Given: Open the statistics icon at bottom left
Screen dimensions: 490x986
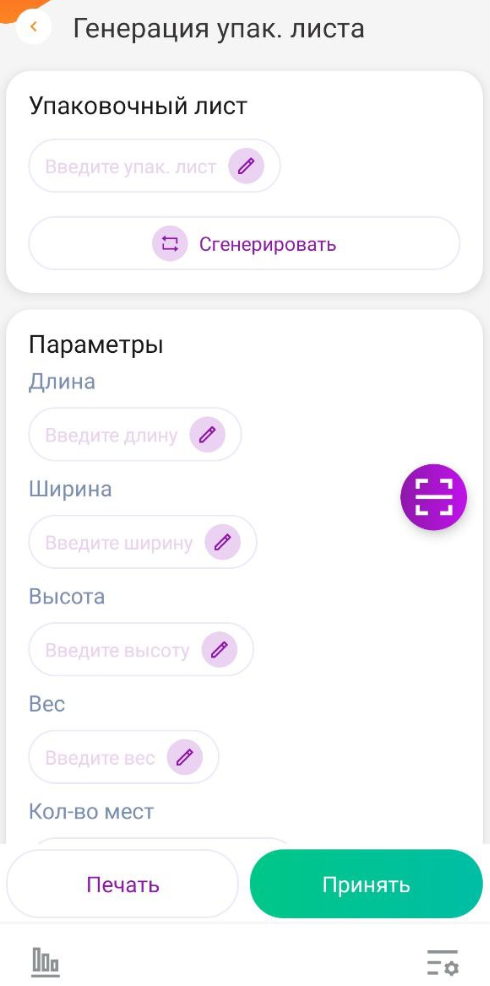Looking at the screenshot, I should (45, 963).
